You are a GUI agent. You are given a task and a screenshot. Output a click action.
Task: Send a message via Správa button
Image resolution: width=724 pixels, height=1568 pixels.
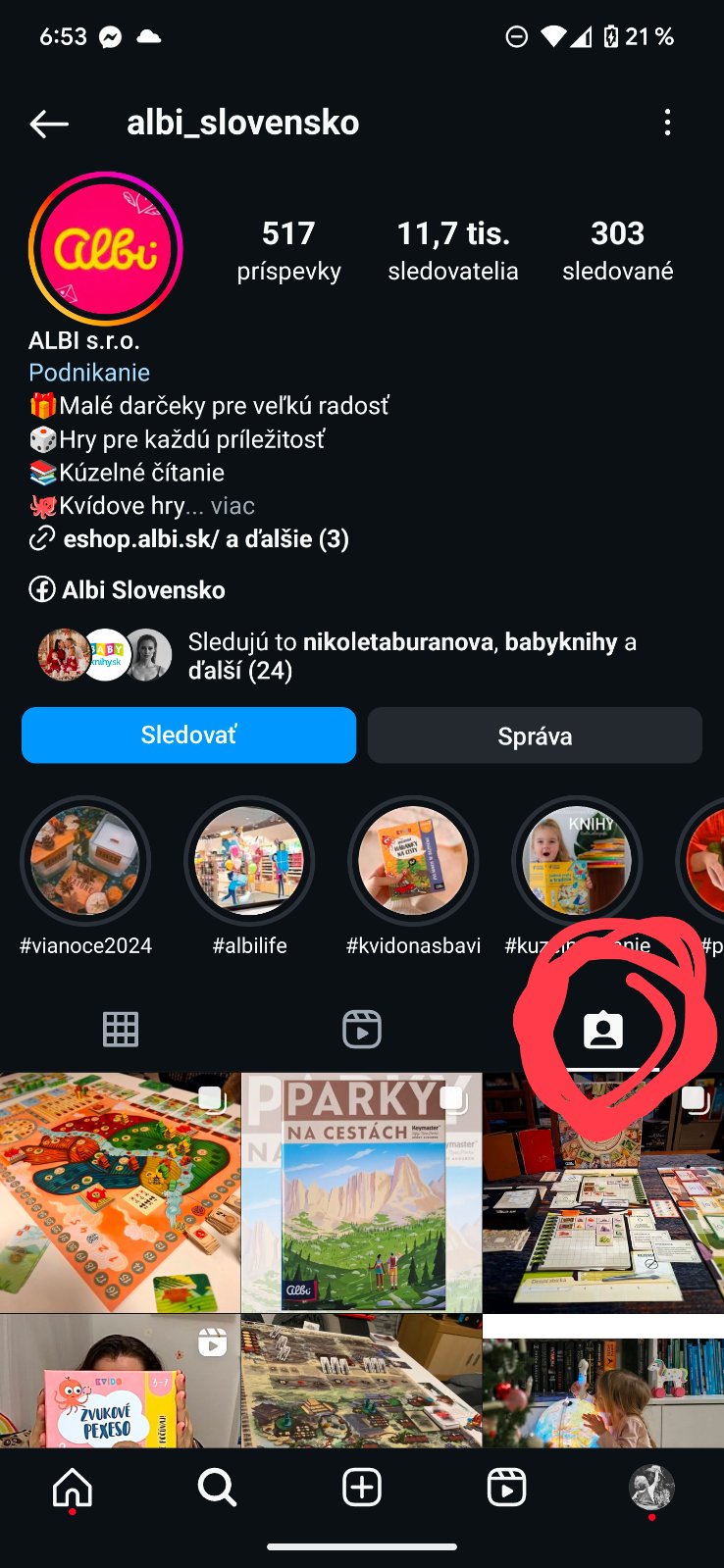point(535,735)
